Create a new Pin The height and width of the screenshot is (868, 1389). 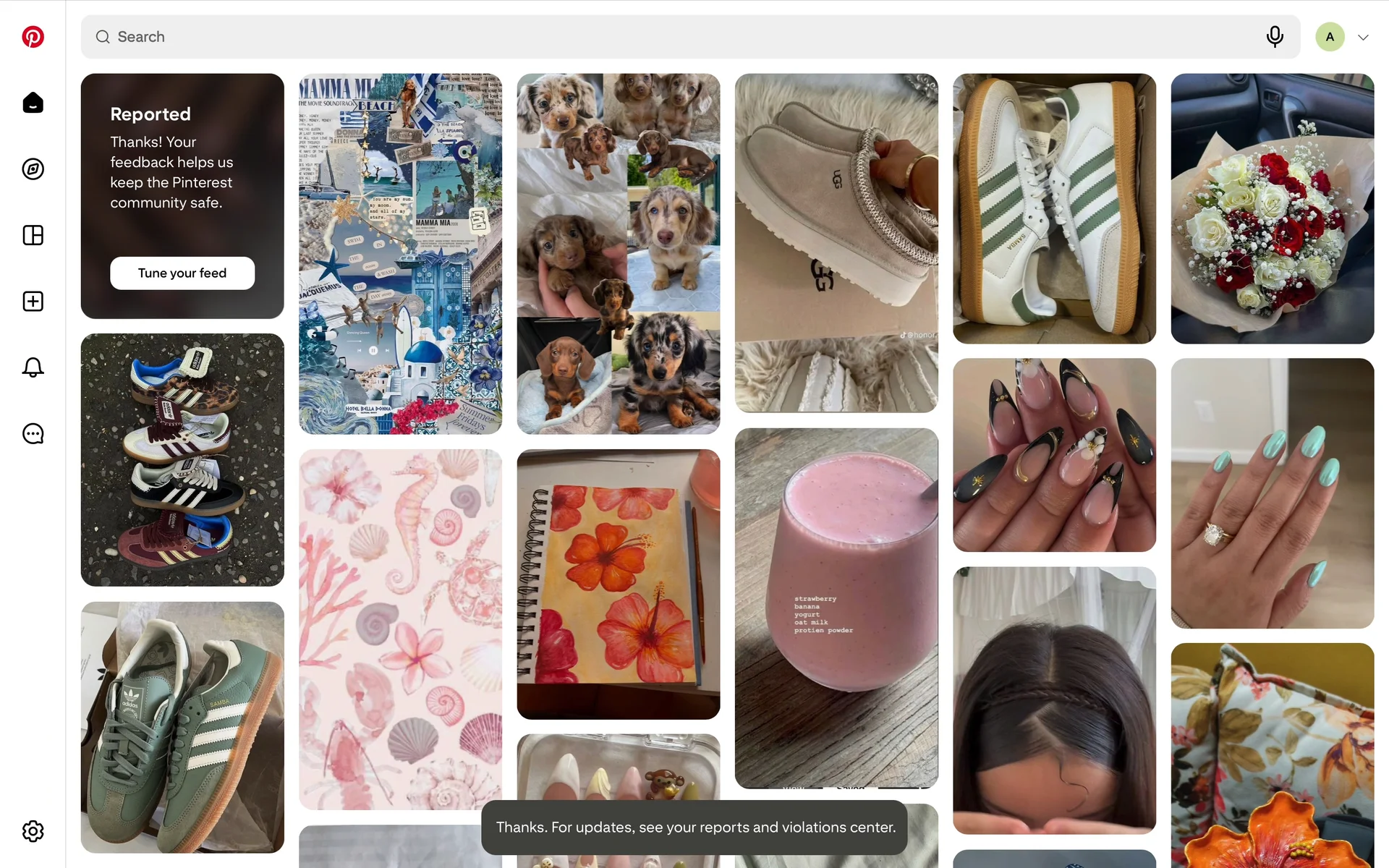click(33, 302)
